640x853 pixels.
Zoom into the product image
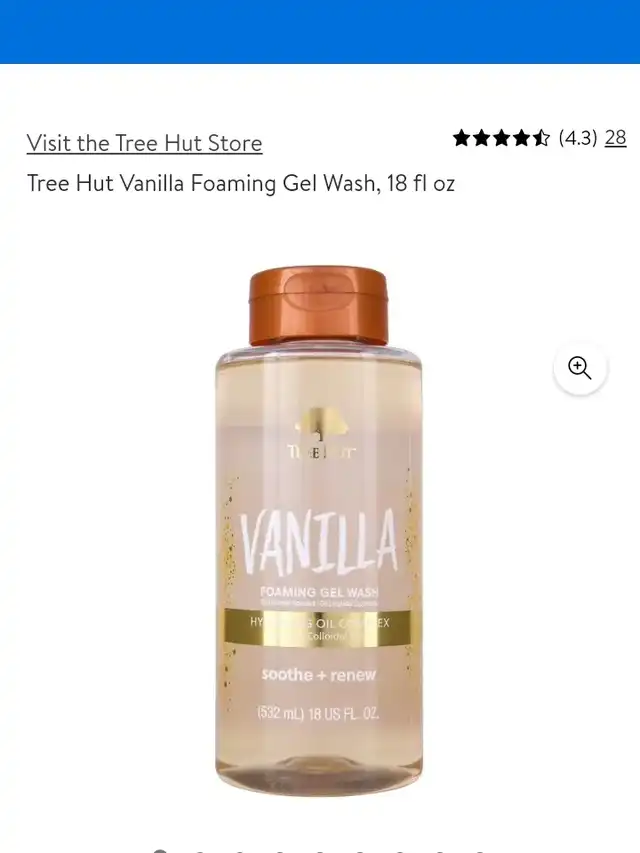tap(580, 367)
